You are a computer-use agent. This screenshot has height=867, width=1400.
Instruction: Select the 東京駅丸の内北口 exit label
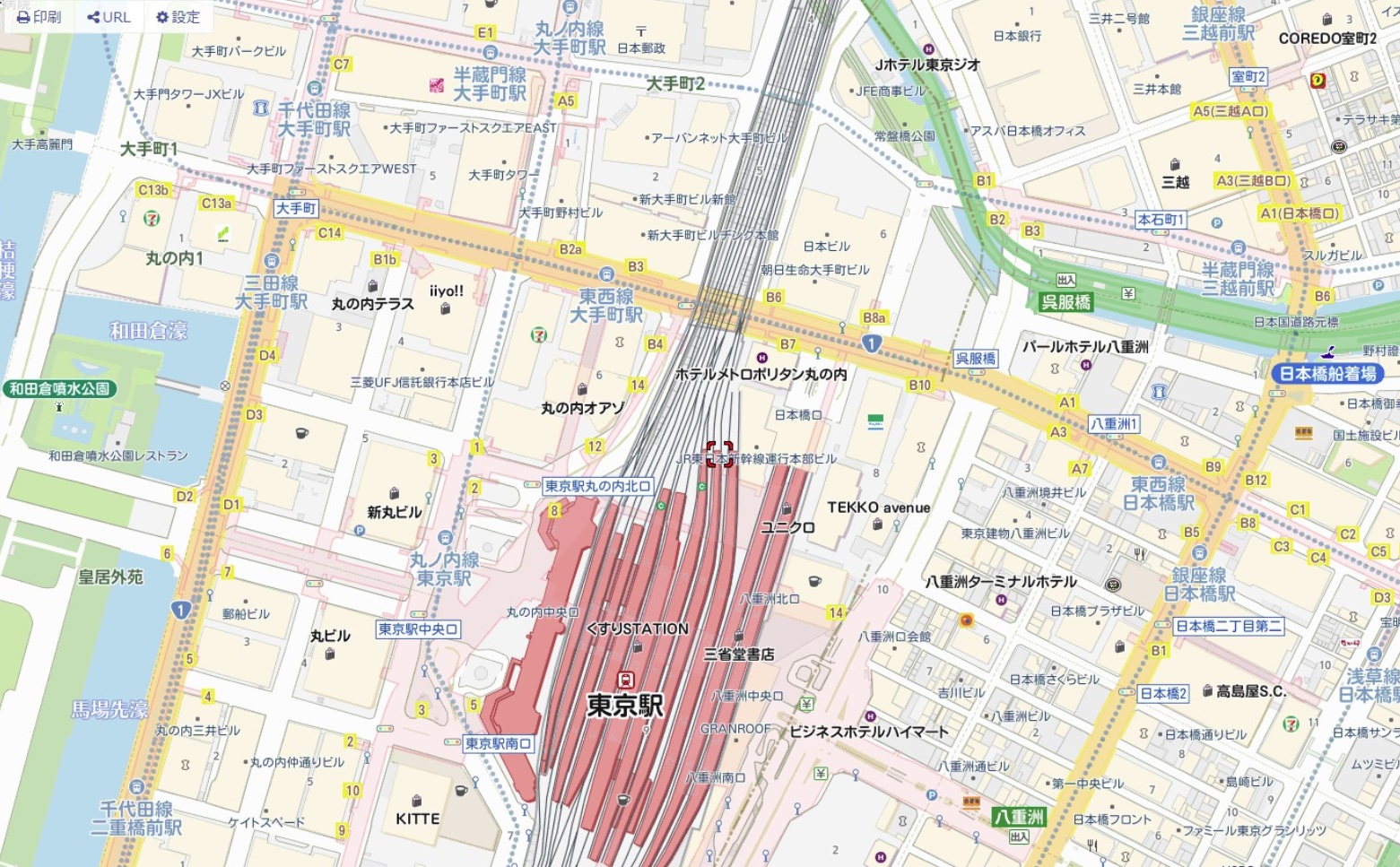coord(597,486)
